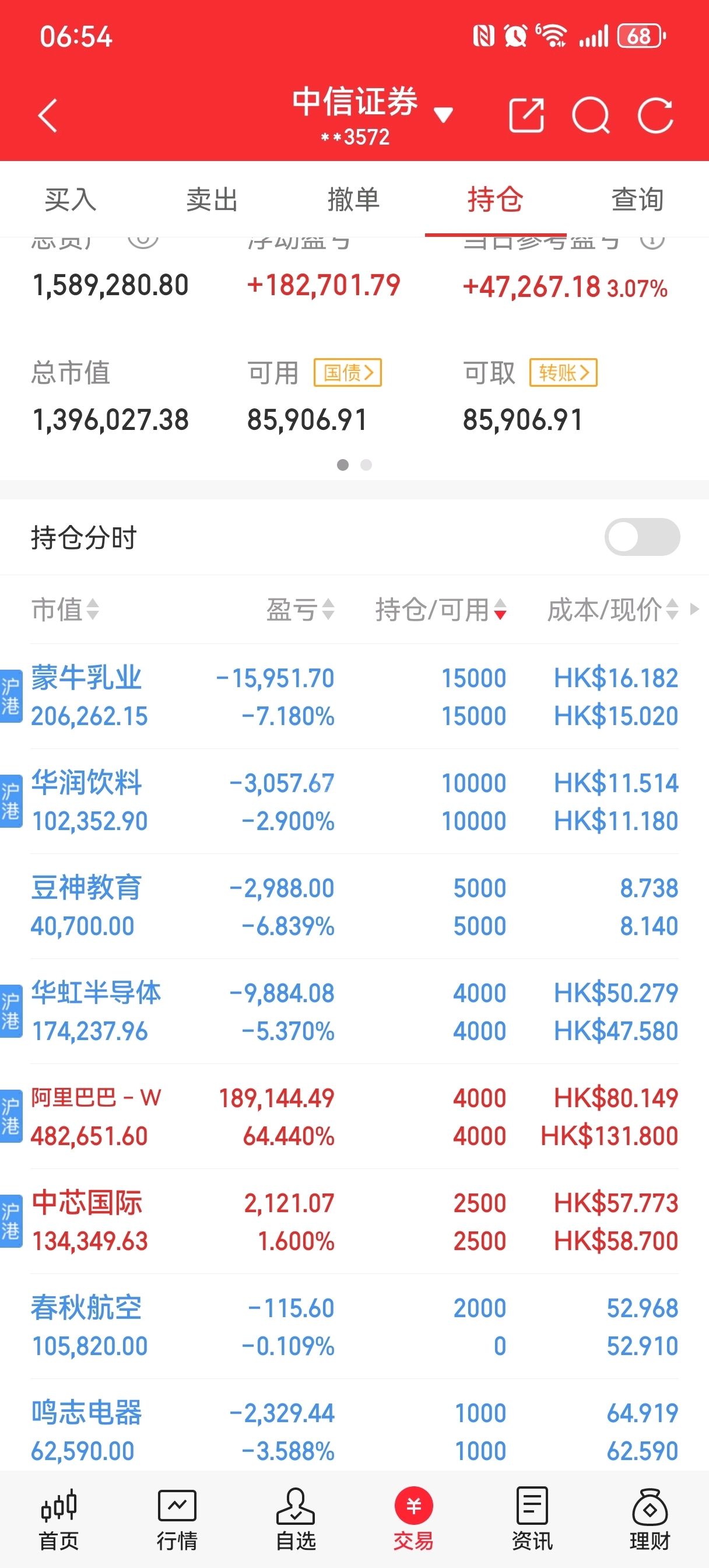Sort by 成本/现价 column
The height and width of the screenshot is (1568, 709).
(x=612, y=610)
